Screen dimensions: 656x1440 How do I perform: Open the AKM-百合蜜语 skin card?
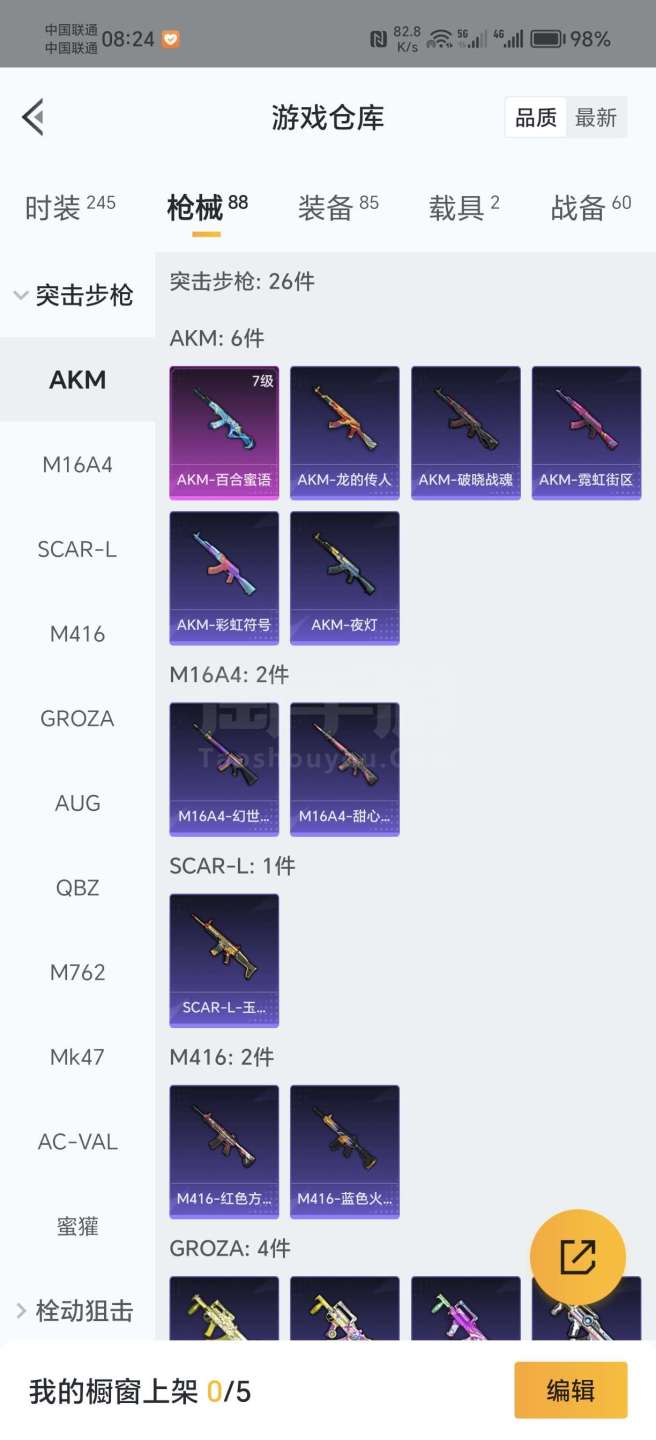pyautogui.click(x=224, y=432)
